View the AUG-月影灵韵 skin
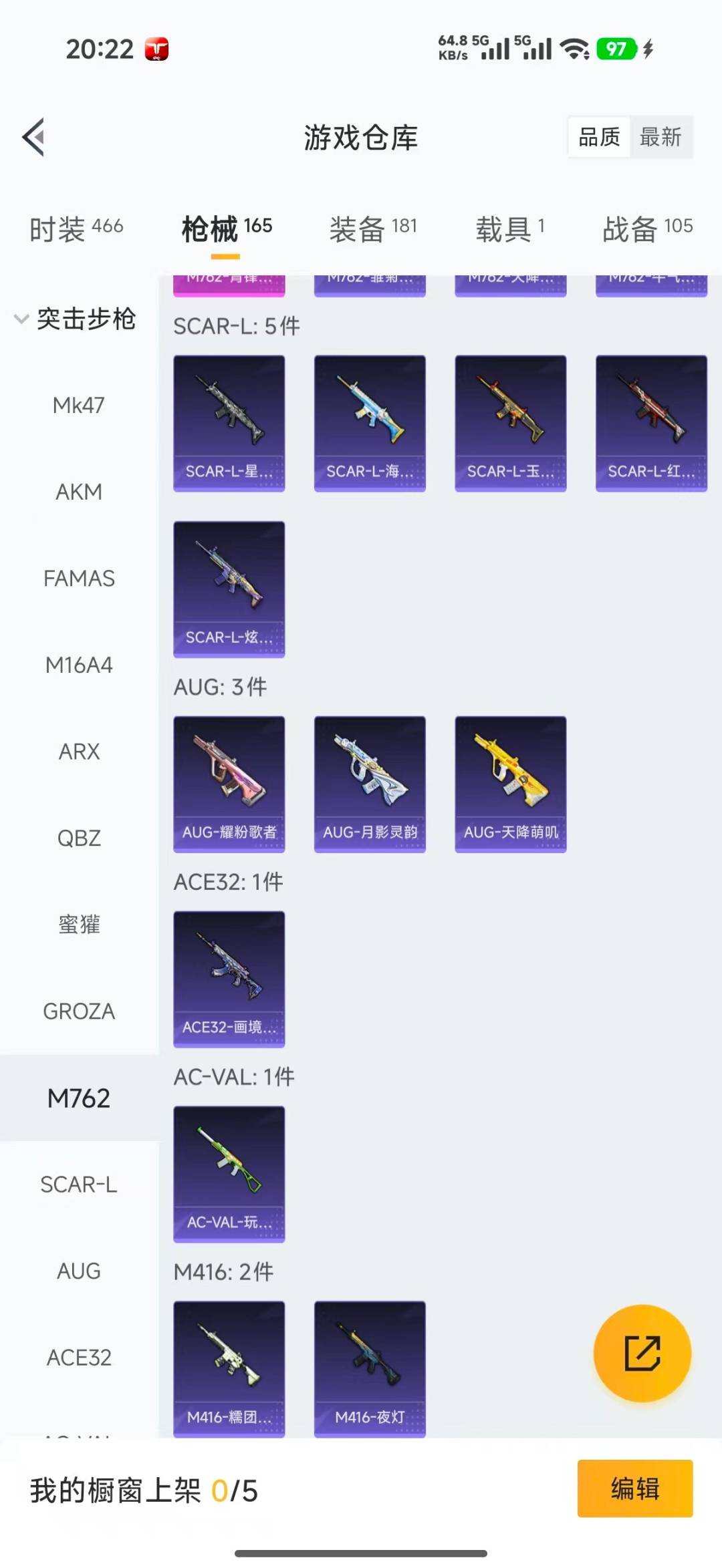Viewport: 722px width, 1568px height. 370,784
